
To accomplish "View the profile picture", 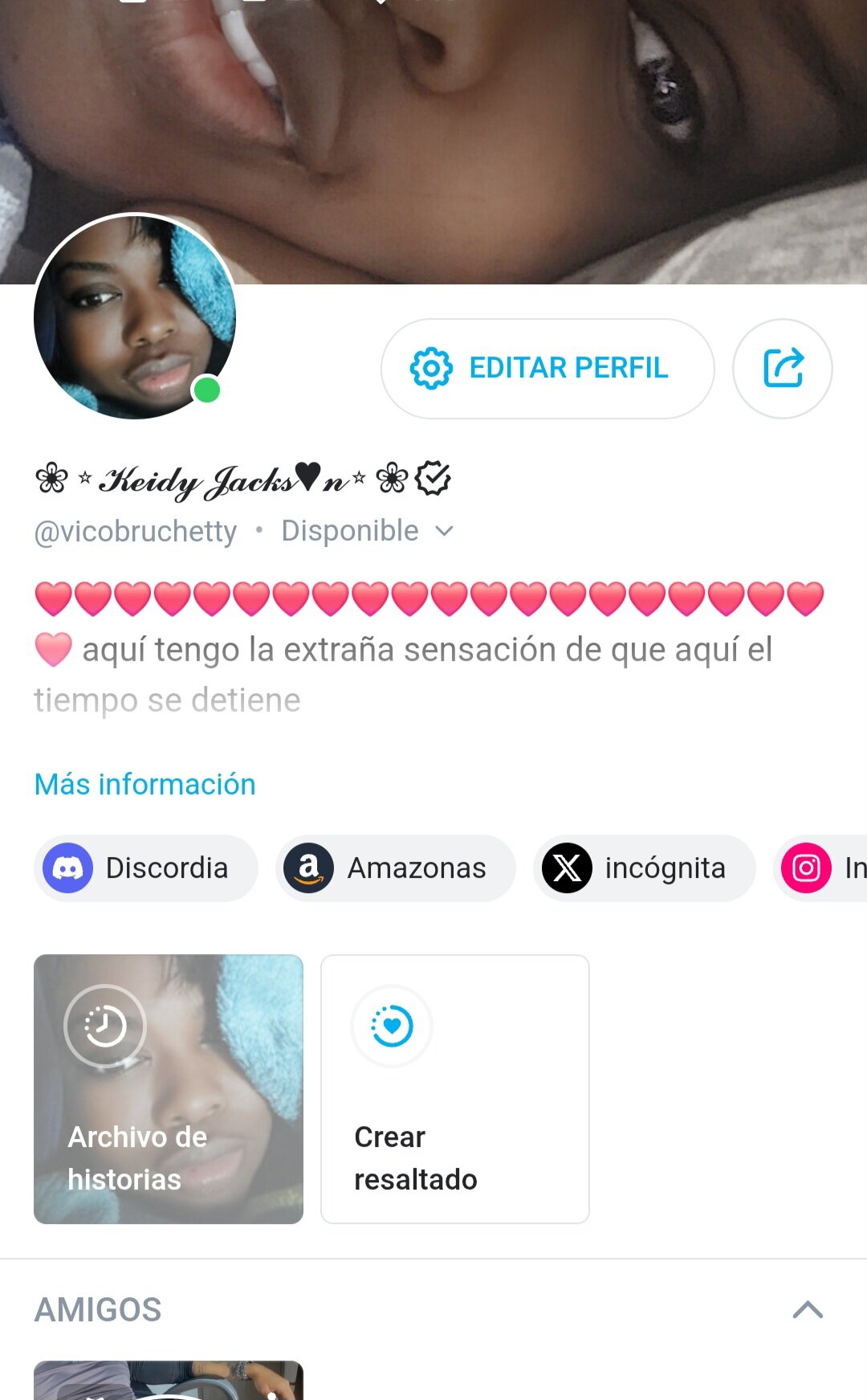I will (x=135, y=316).
